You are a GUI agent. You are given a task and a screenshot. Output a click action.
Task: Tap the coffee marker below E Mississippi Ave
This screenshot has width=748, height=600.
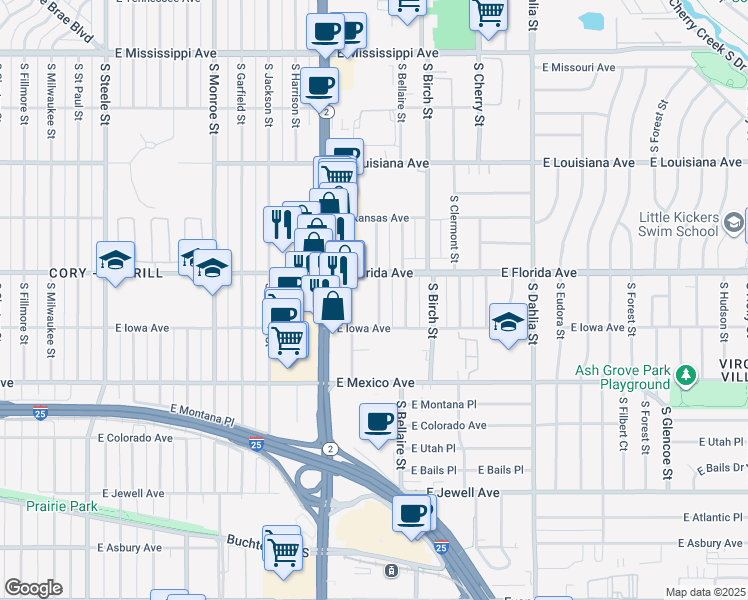coord(320,87)
